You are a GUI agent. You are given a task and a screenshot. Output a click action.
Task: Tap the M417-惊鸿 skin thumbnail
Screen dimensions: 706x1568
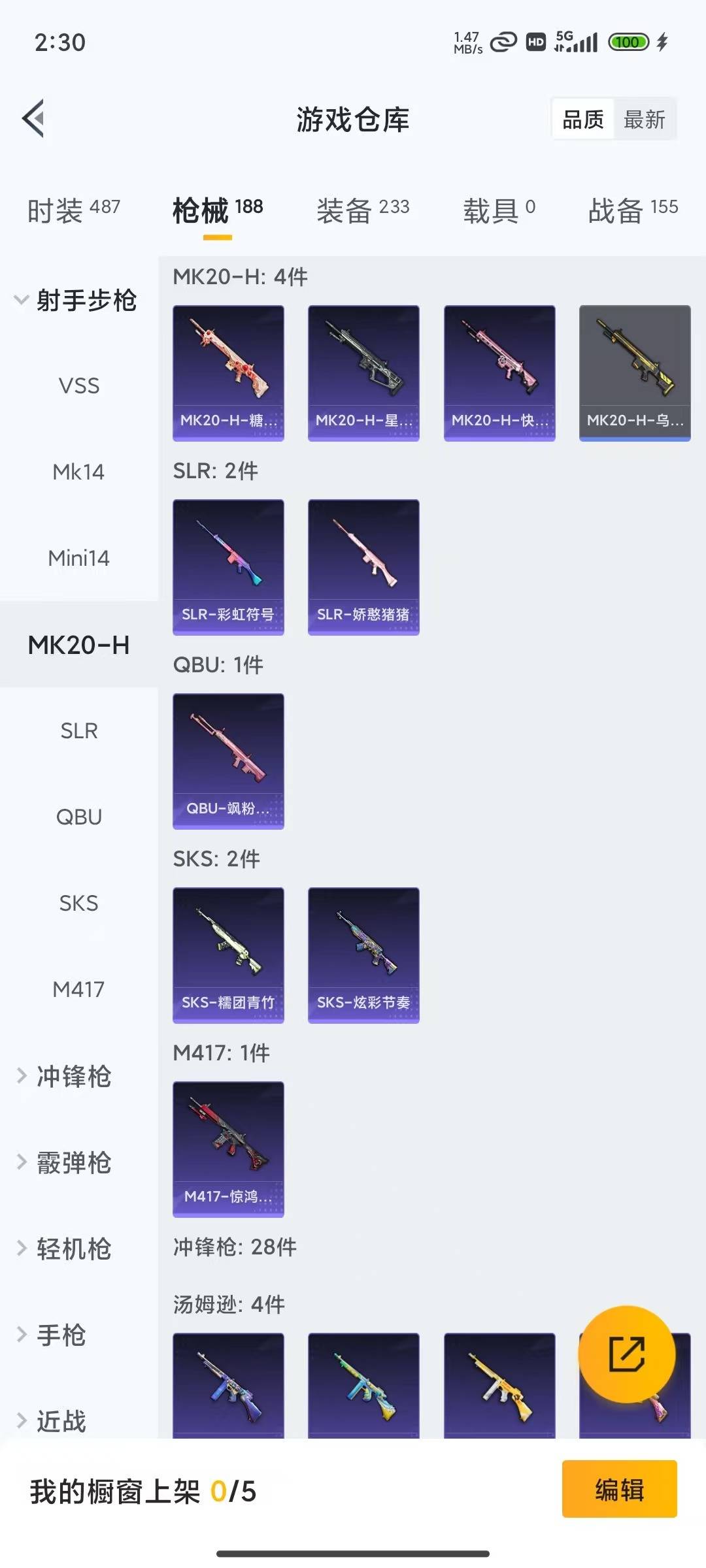pos(228,1150)
